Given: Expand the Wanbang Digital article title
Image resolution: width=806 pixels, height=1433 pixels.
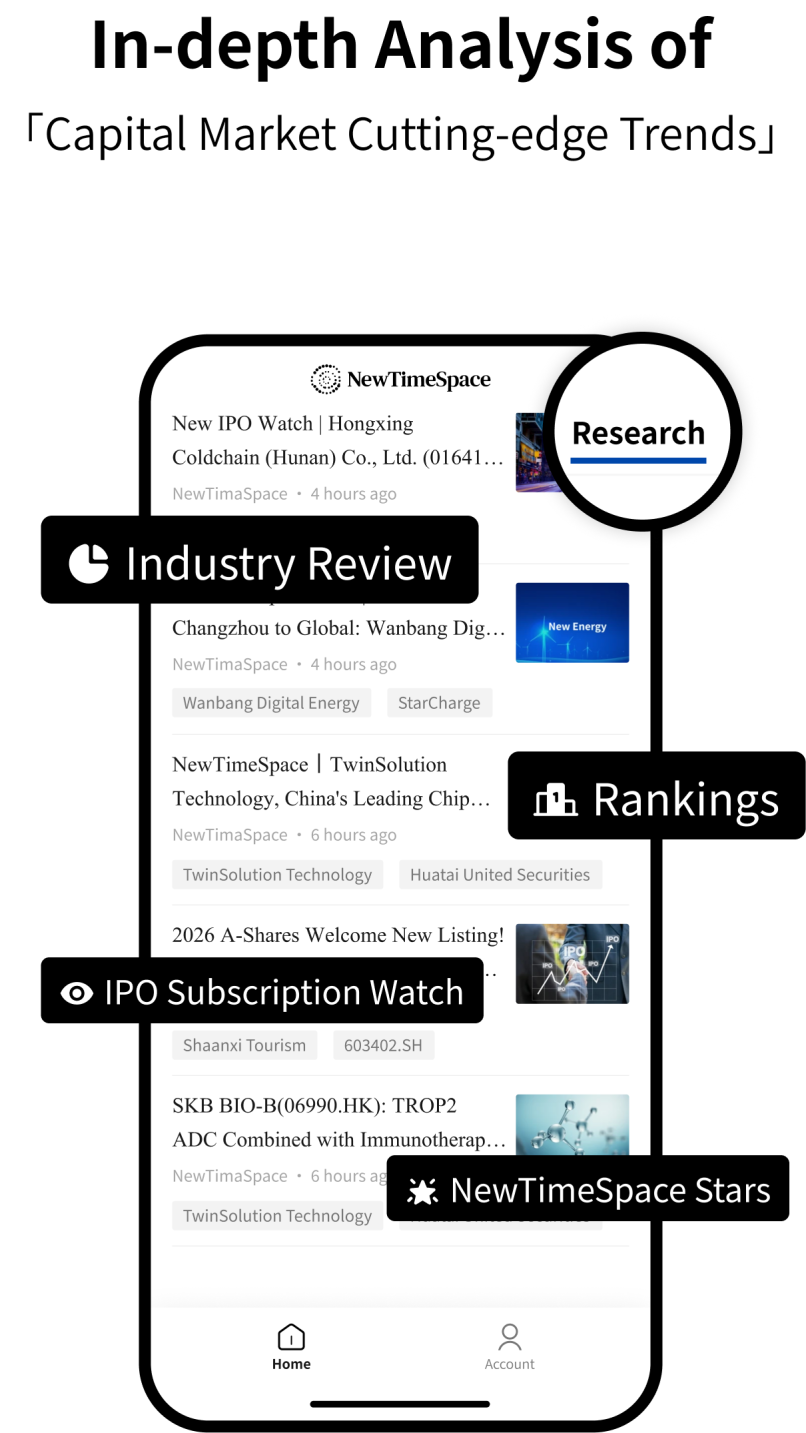Looking at the screenshot, I should (340, 627).
